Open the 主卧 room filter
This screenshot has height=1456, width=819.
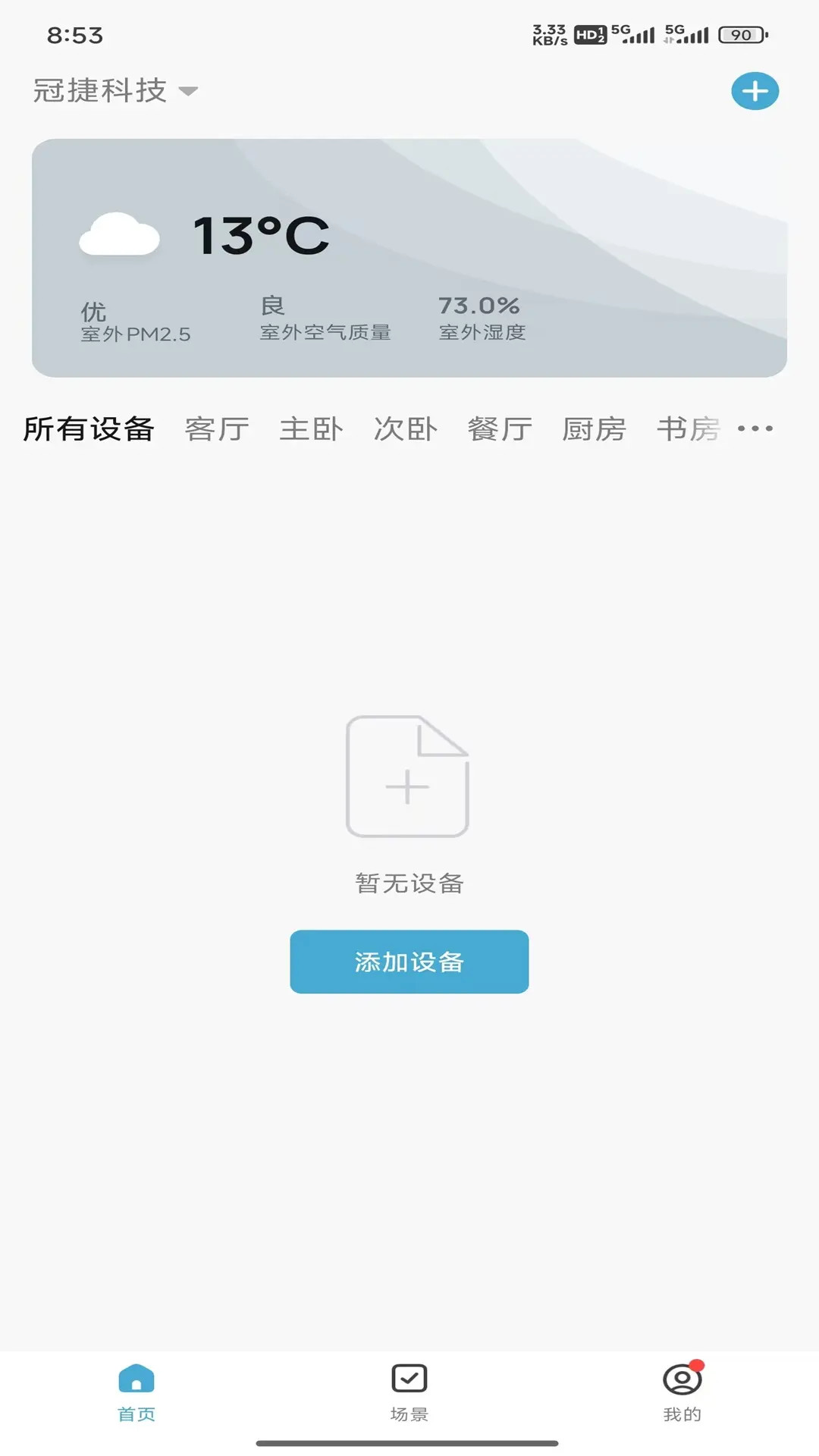click(312, 428)
